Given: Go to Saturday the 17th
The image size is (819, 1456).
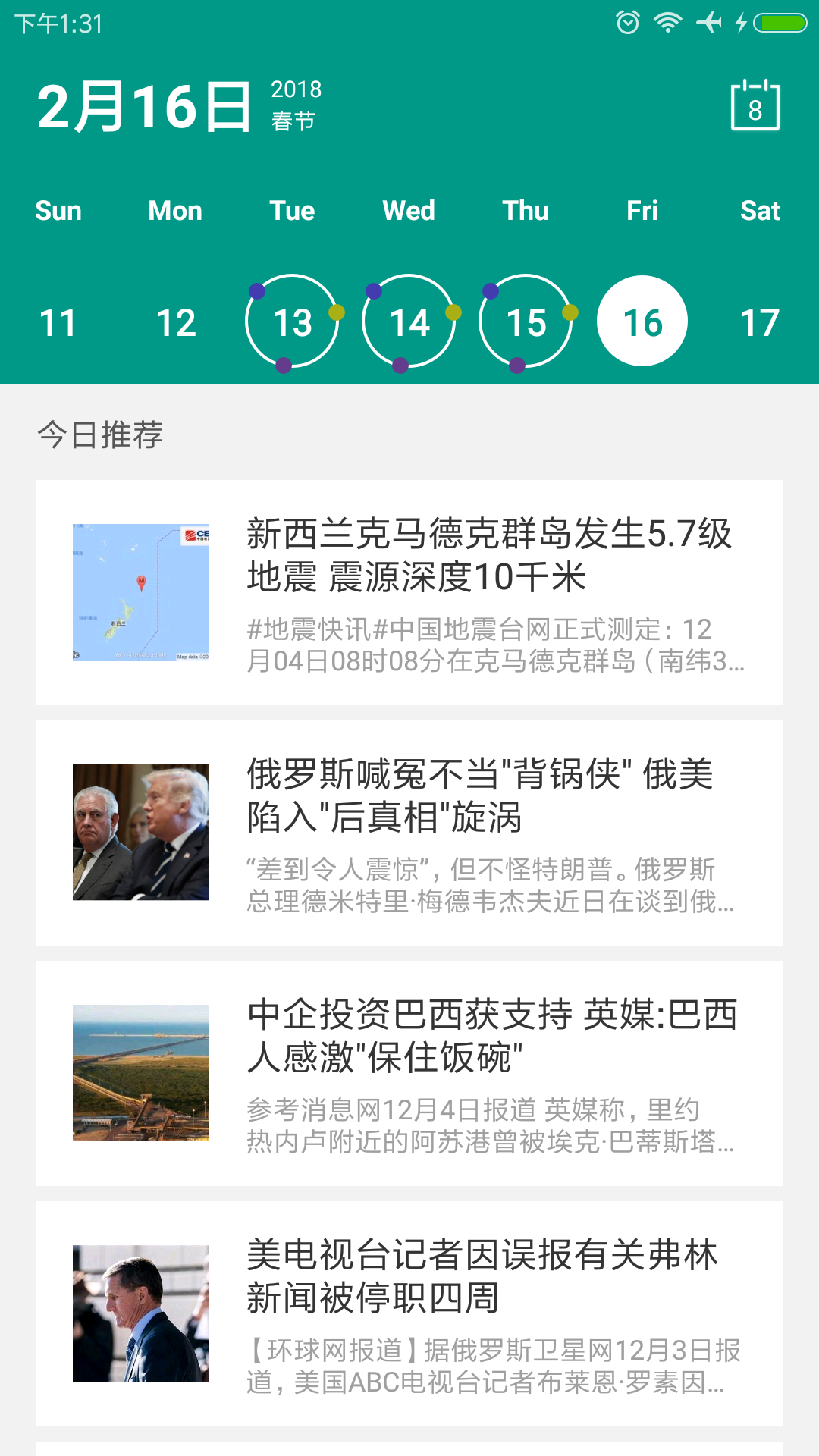Looking at the screenshot, I should pos(759,323).
